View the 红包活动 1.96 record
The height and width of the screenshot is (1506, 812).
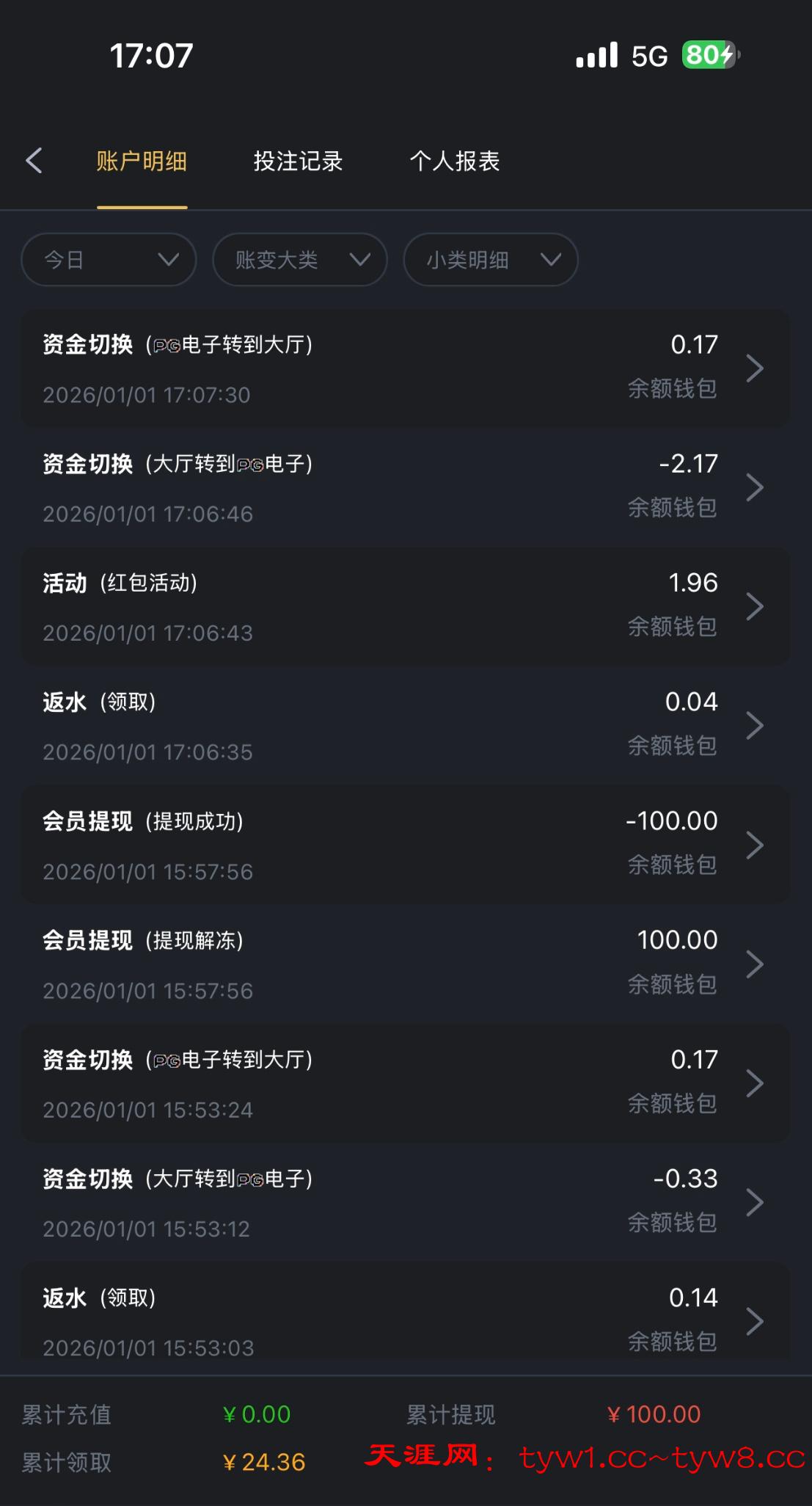tap(405, 607)
